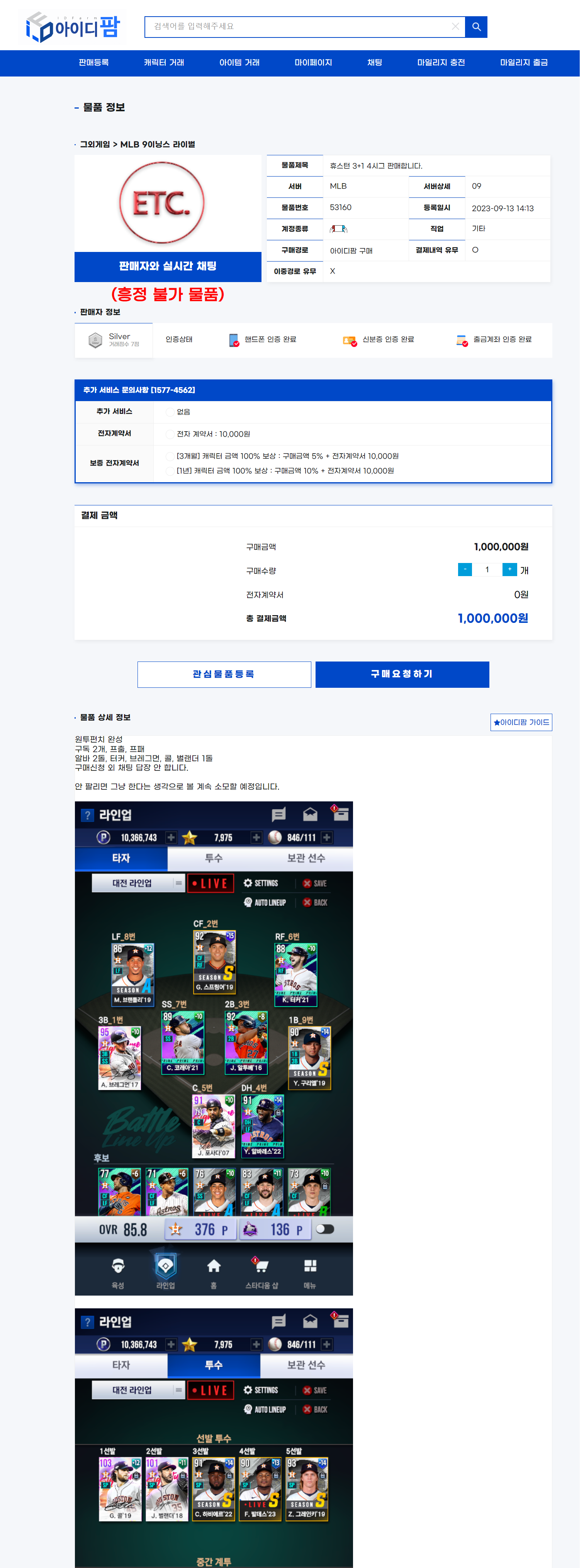This screenshot has width=584, height=1568.
Task: Choose the 1년 보증 전자계약서 option
Action: coord(171,474)
